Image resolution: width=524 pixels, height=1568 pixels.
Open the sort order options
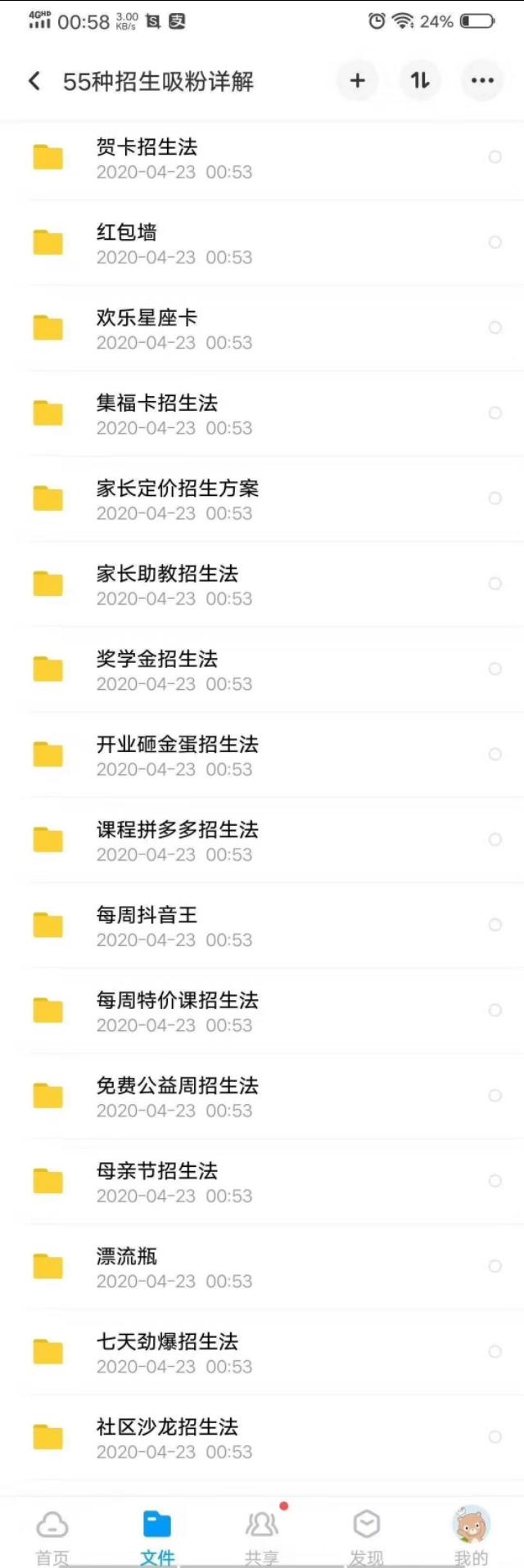tap(420, 80)
